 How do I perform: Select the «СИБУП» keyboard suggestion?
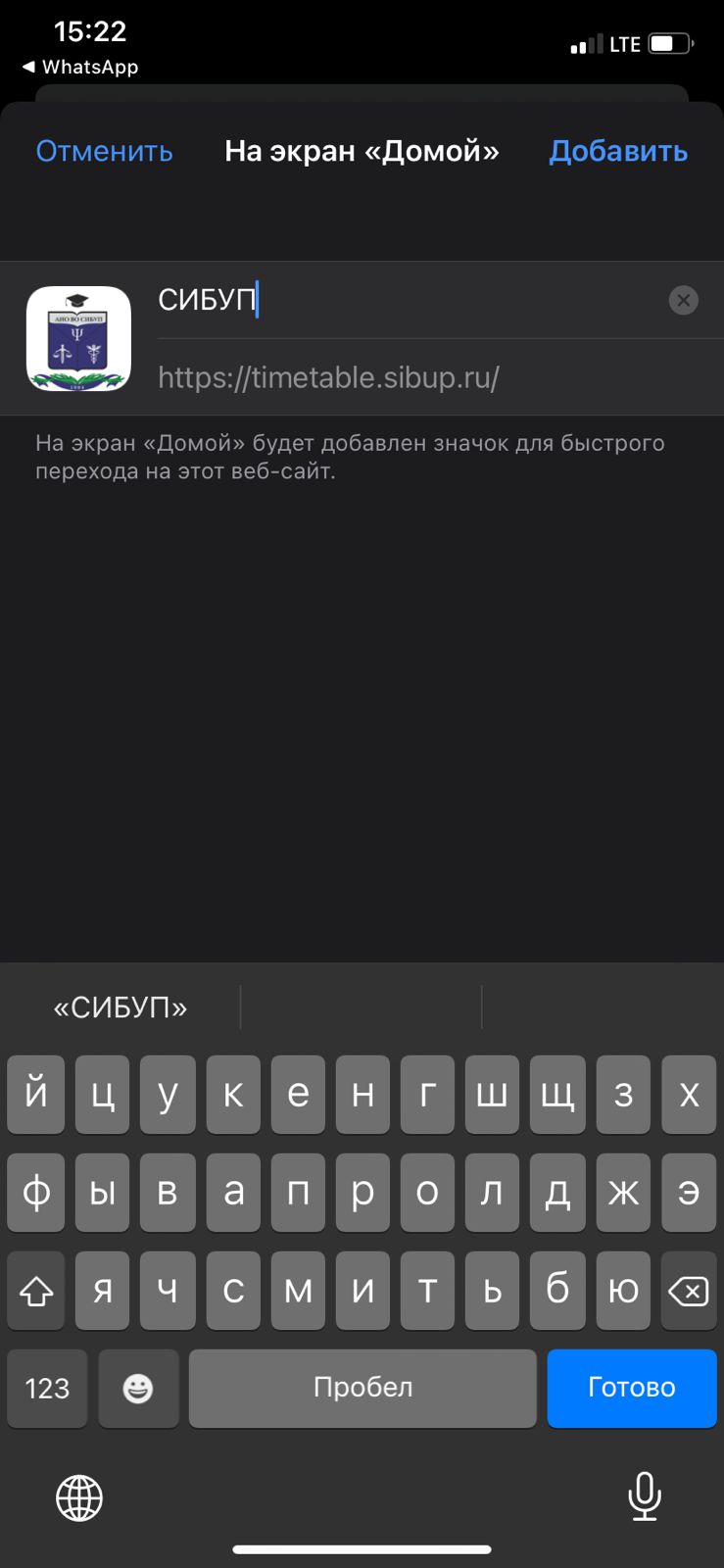click(121, 1007)
